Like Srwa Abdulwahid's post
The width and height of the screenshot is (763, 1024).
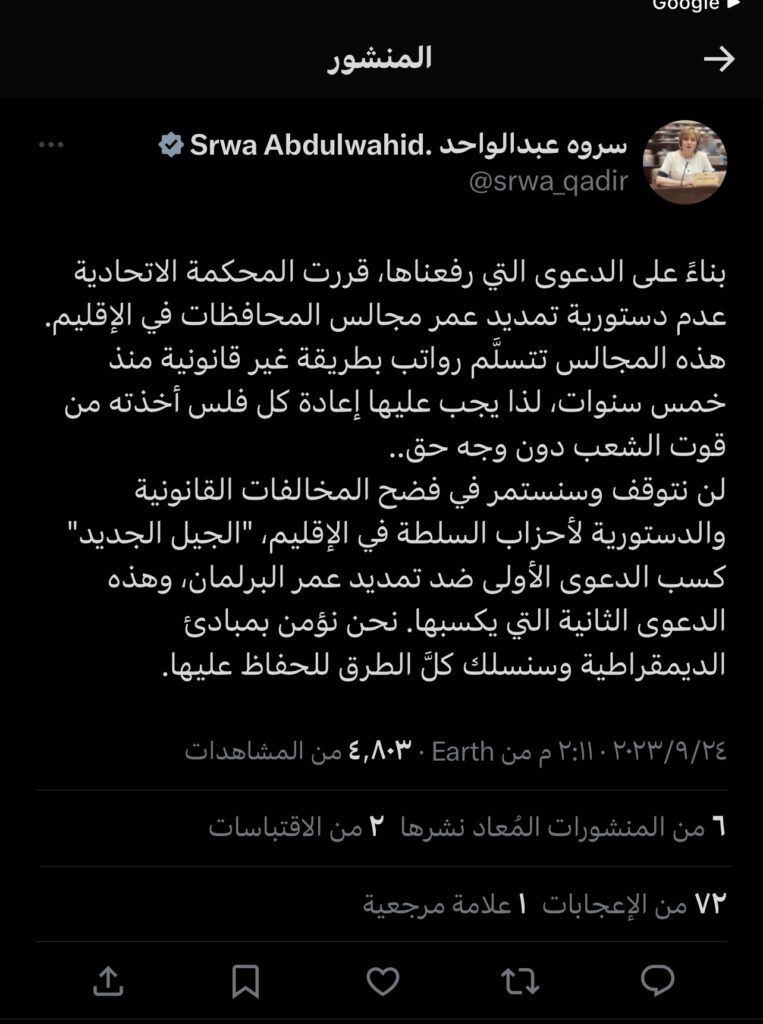pos(383,981)
